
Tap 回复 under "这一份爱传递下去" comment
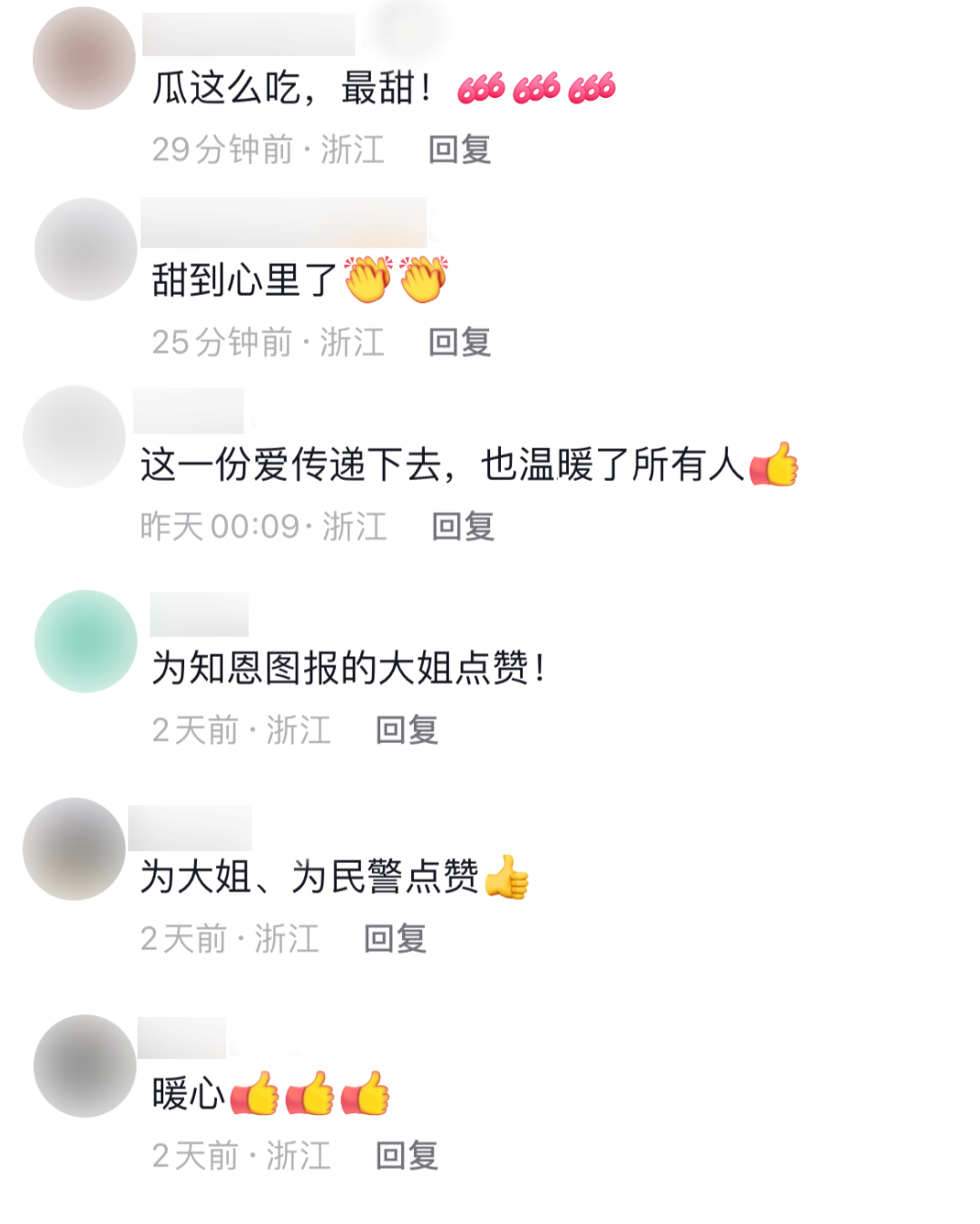(x=463, y=526)
